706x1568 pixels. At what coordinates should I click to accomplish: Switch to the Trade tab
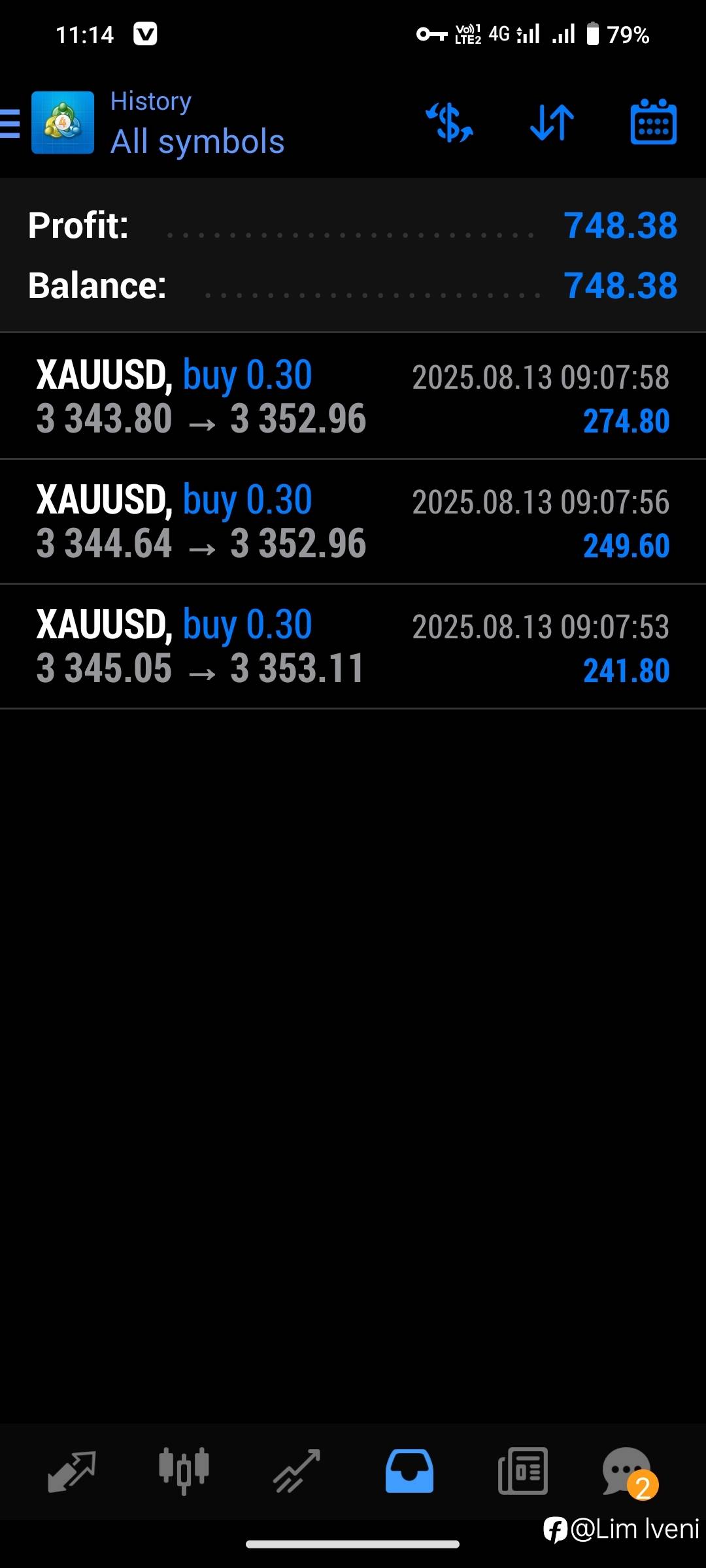click(x=297, y=1471)
